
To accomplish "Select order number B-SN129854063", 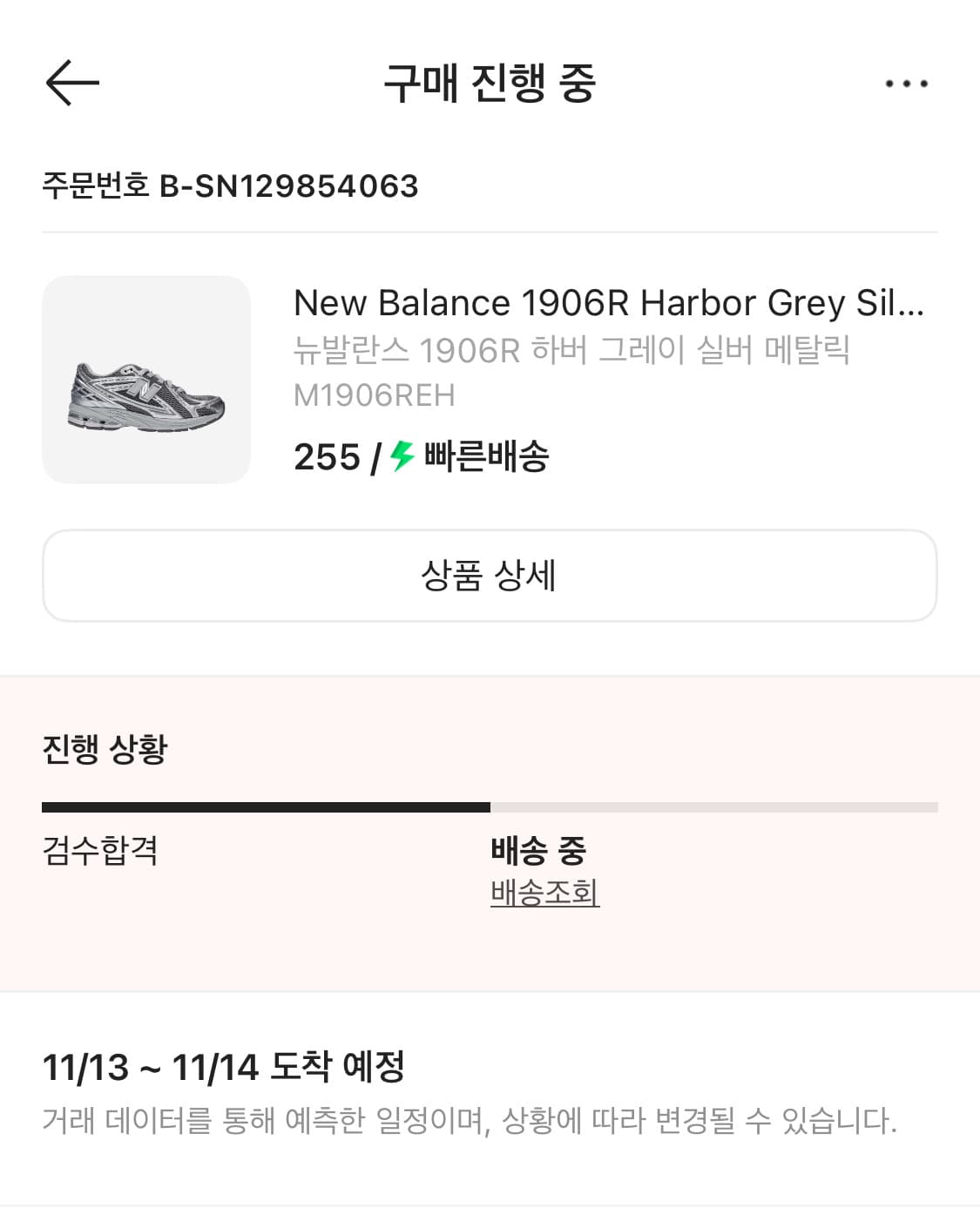I will [x=292, y=186].
